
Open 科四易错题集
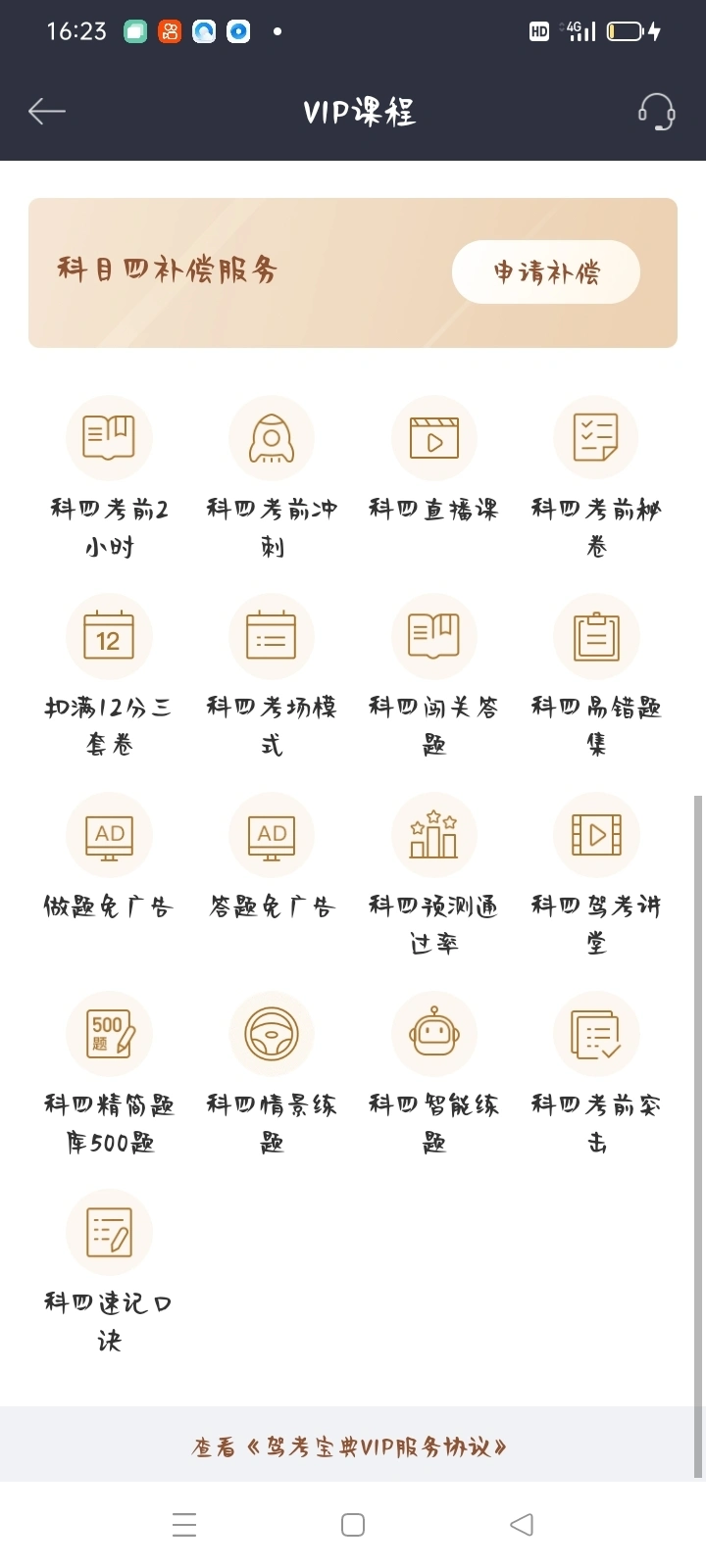596,637
